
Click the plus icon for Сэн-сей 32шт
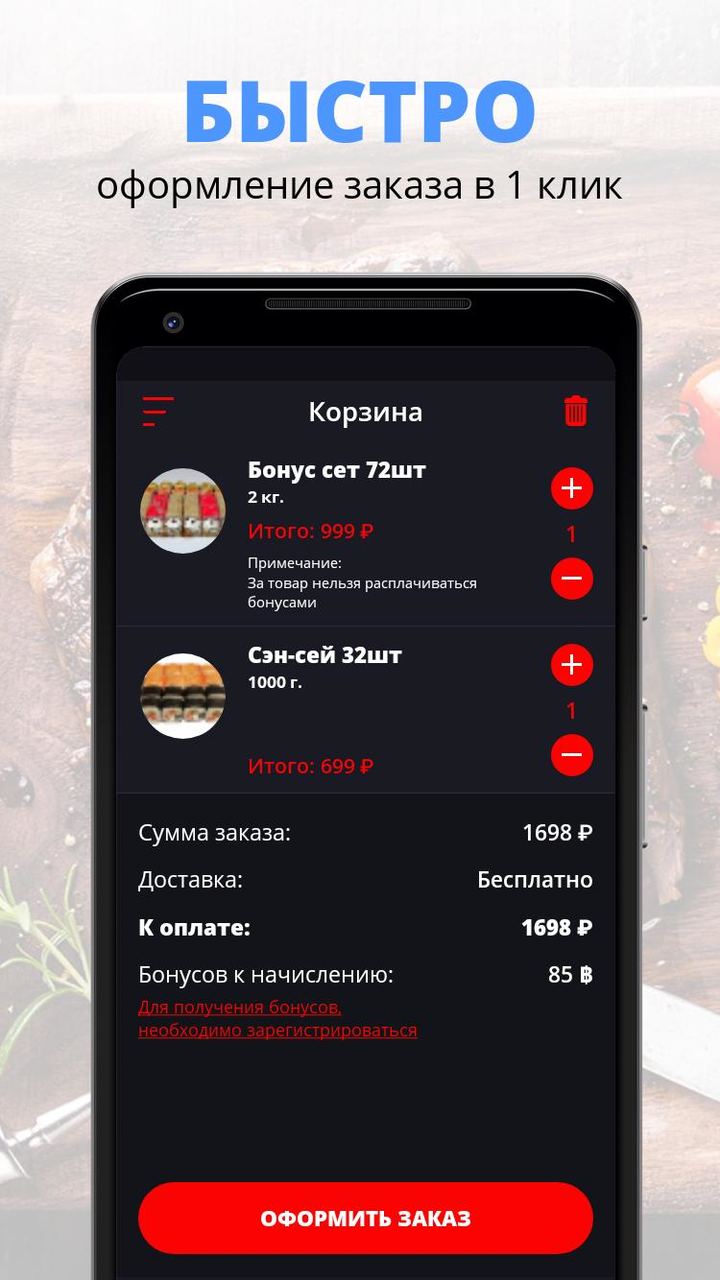571,664
